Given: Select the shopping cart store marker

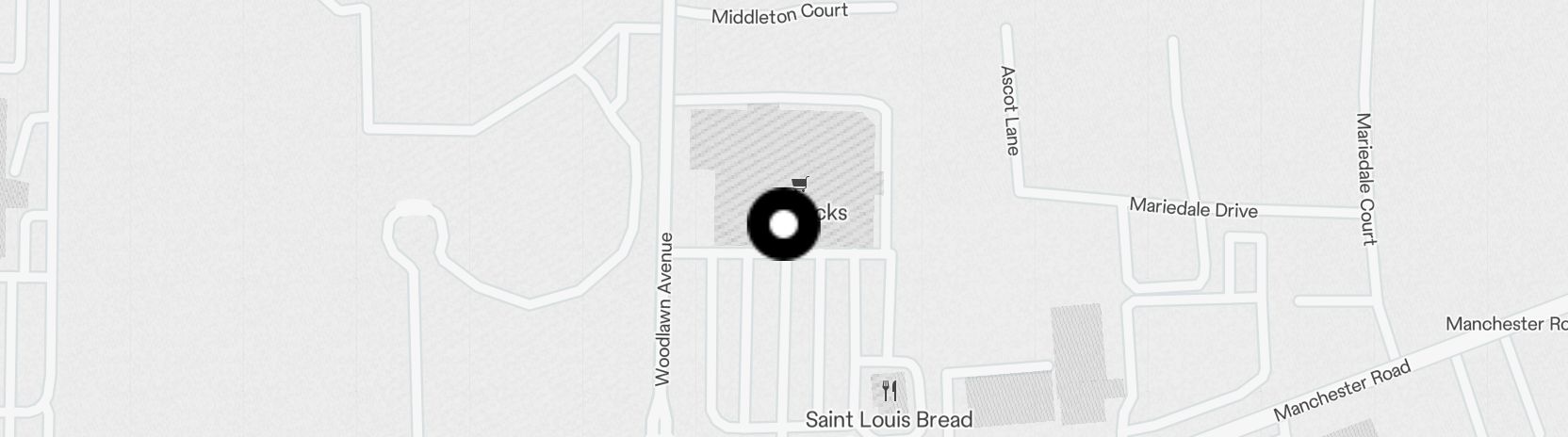Looking at the screenshot, I should pyautogui.click(x=800, y=185).
